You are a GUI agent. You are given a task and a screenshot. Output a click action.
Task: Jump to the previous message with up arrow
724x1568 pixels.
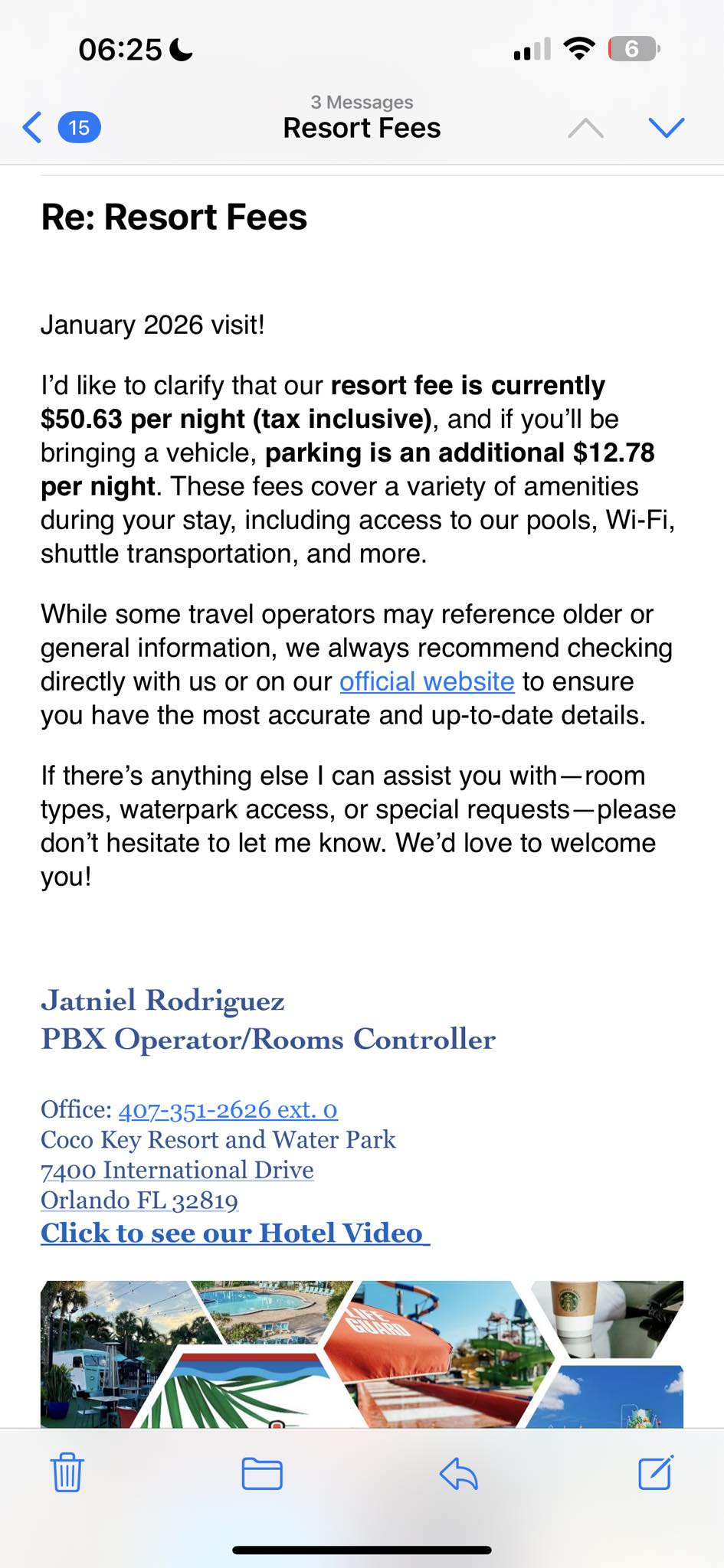click(585, 128)
